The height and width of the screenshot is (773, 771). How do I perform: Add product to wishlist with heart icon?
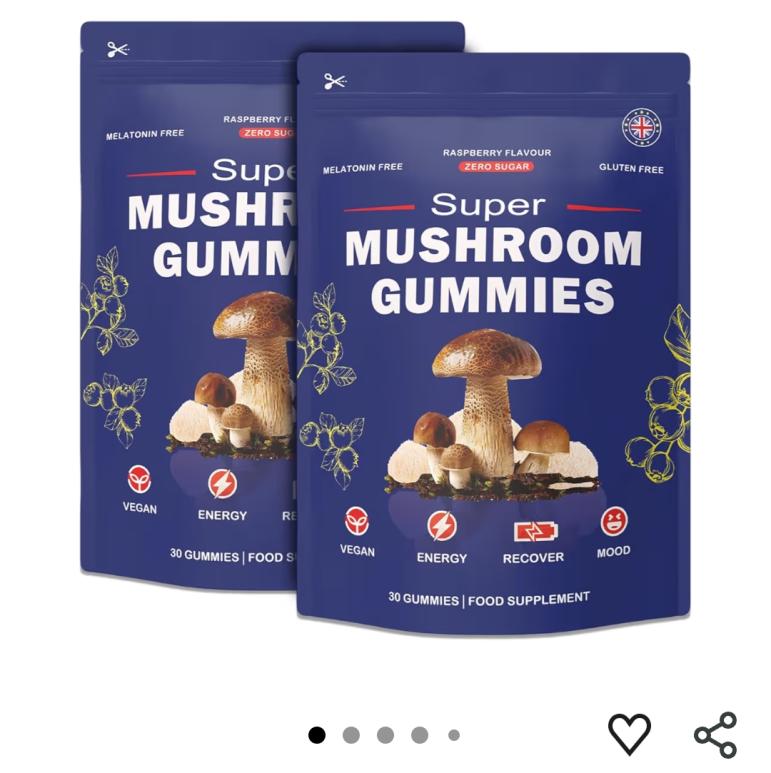[x=629, y=734]
